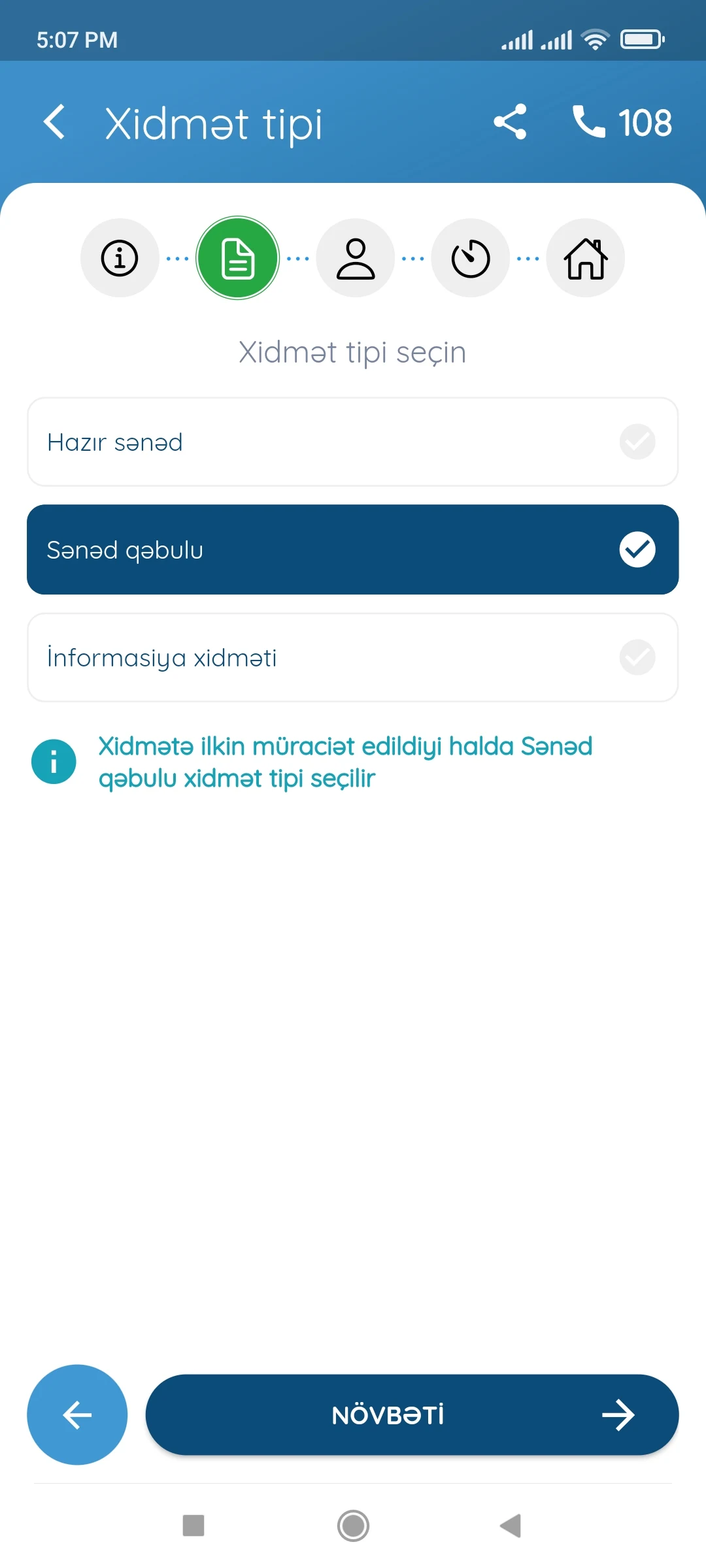Open the info step in progress bar
Image resolution: width=706 pixels, height=1568 pixels.
click(x=120, y=258)
